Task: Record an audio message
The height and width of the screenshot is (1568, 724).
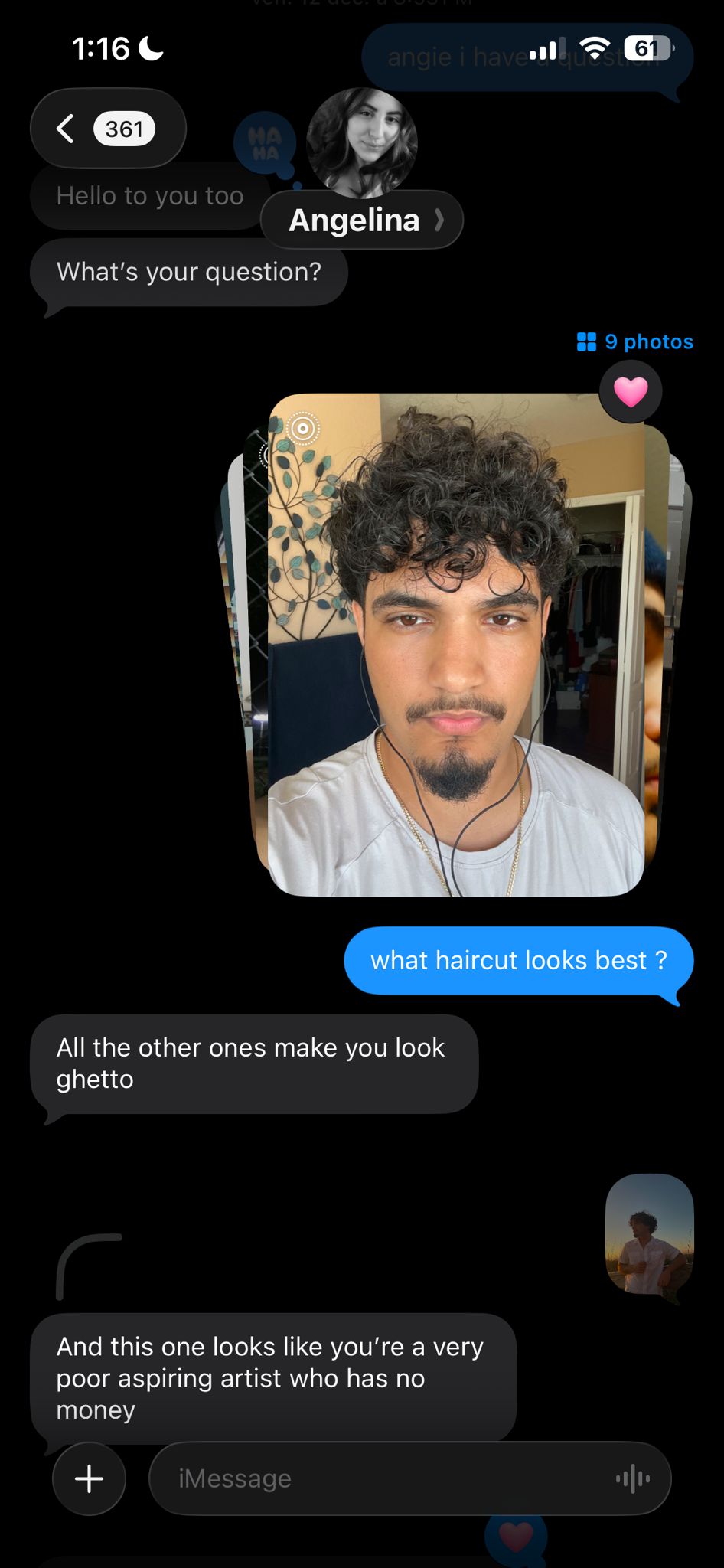Action: [x=632, y=1478]
